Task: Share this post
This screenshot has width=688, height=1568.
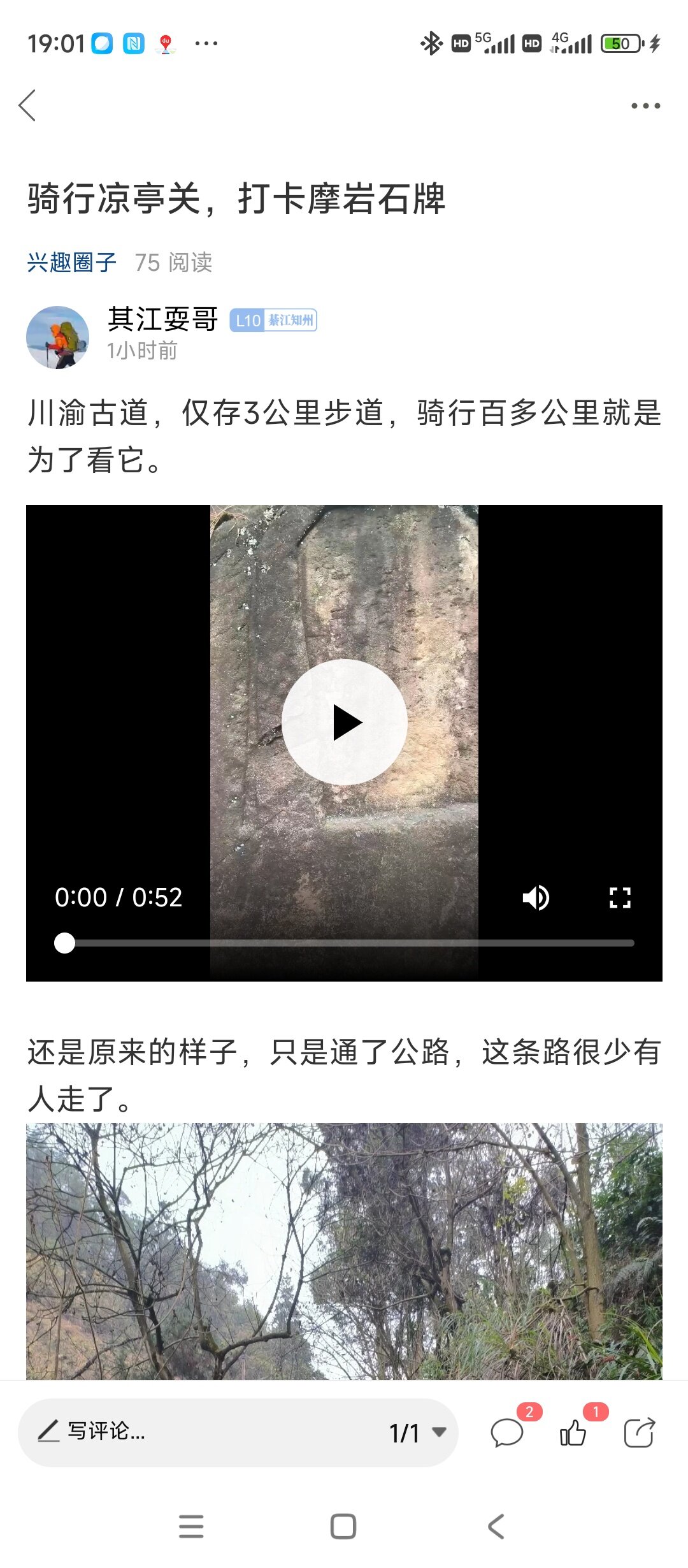Action: pos(639,1433)
